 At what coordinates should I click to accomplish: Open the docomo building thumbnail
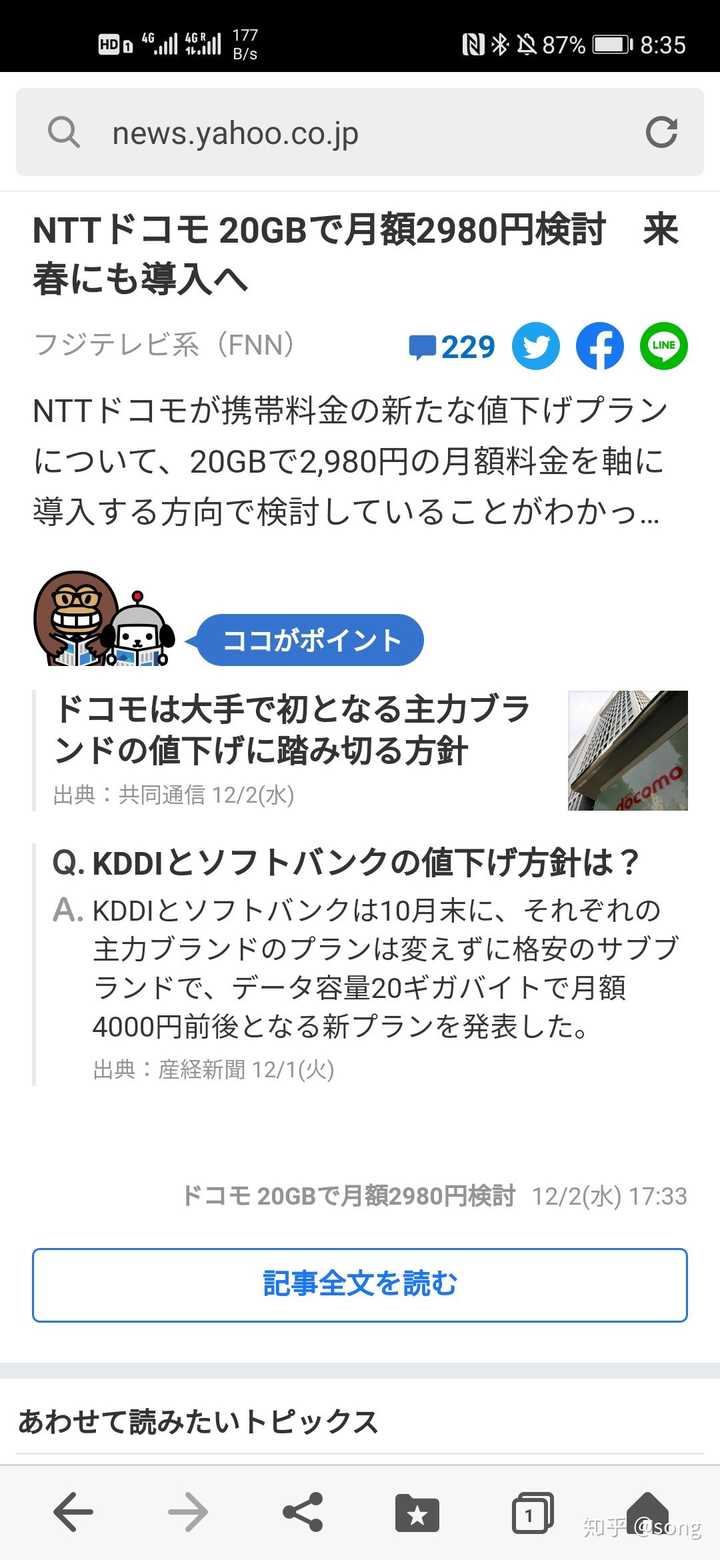(628, 750)
